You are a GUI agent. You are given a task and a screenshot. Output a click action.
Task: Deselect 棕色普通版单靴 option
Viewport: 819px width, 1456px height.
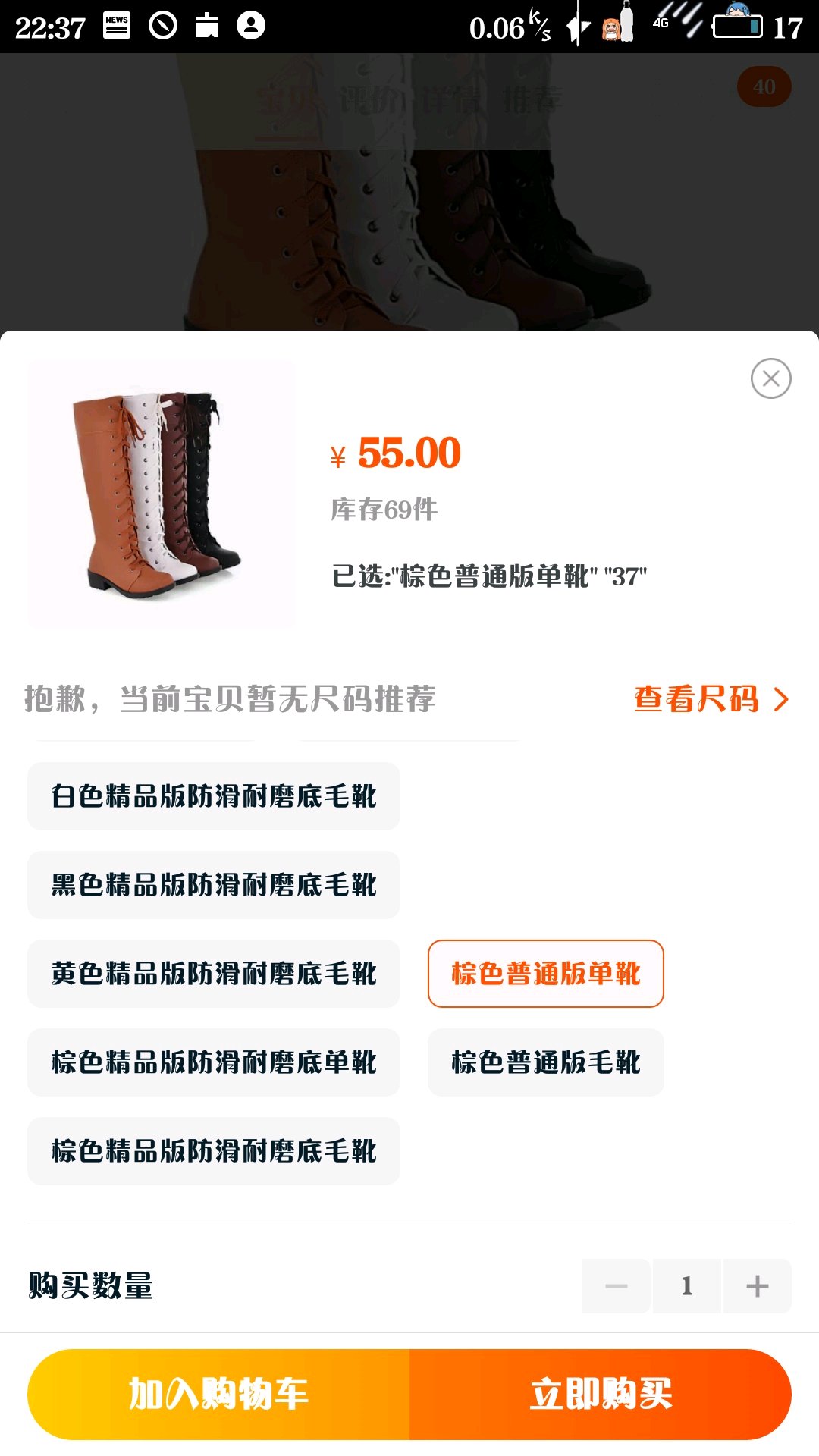[545, 974]
